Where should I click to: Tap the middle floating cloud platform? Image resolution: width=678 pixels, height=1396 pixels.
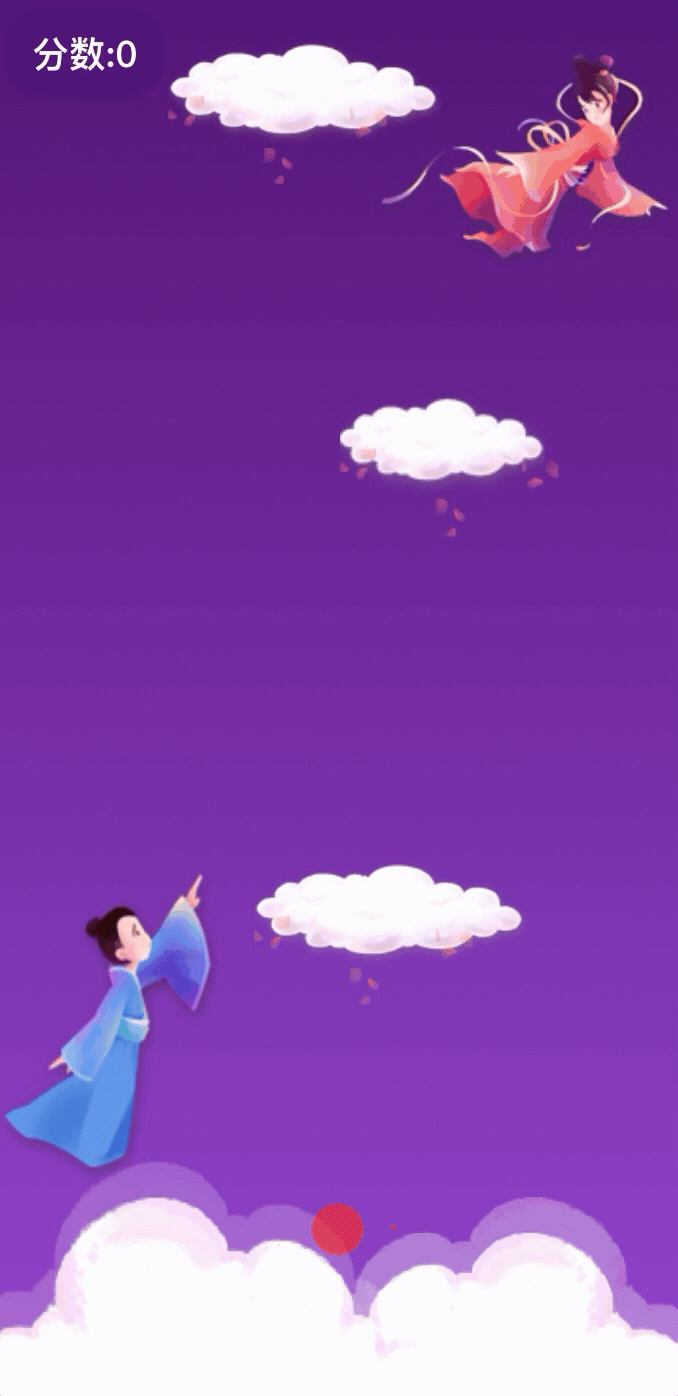click(441, 439)
